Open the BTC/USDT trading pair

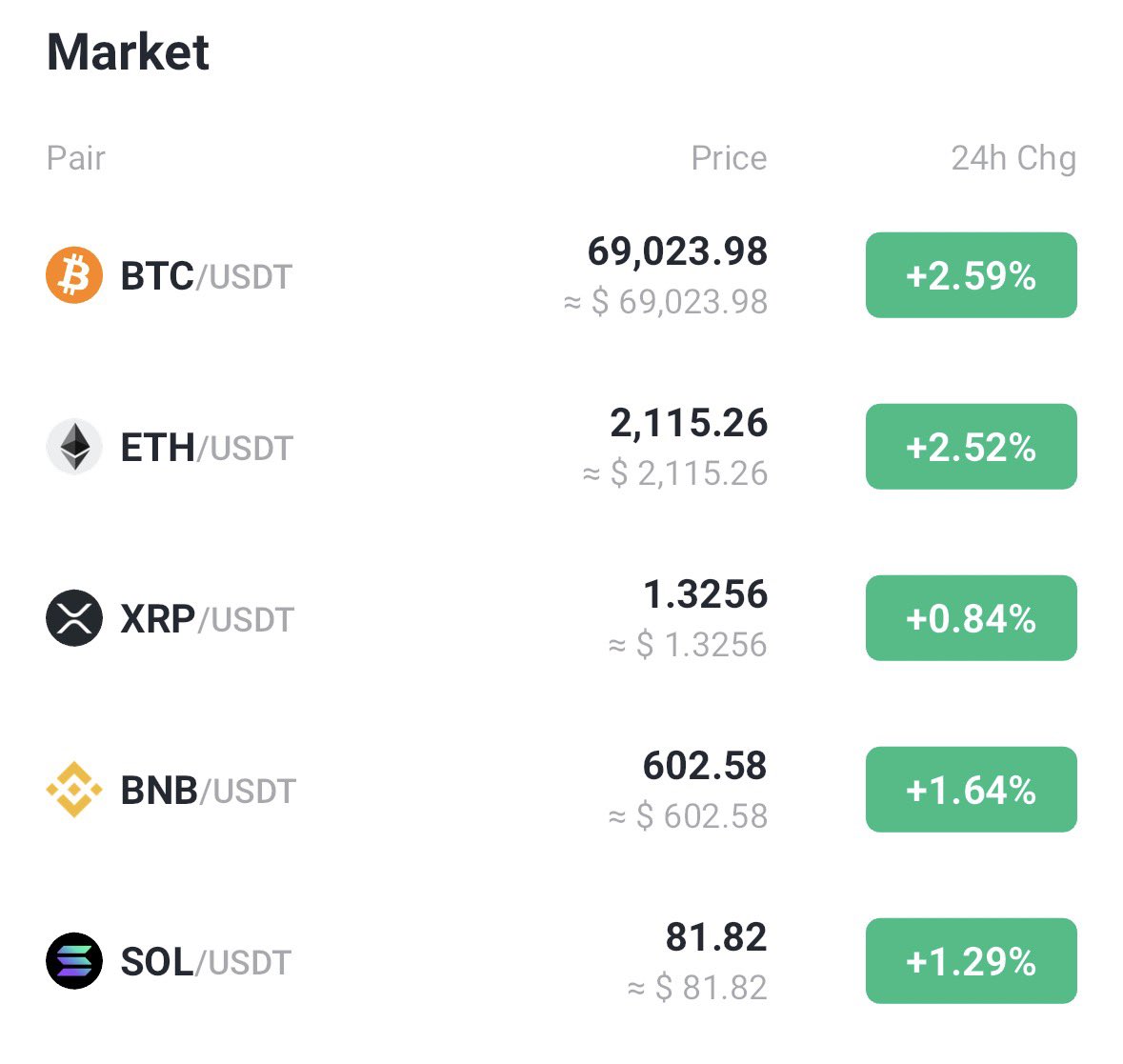[x=206, y=276]
